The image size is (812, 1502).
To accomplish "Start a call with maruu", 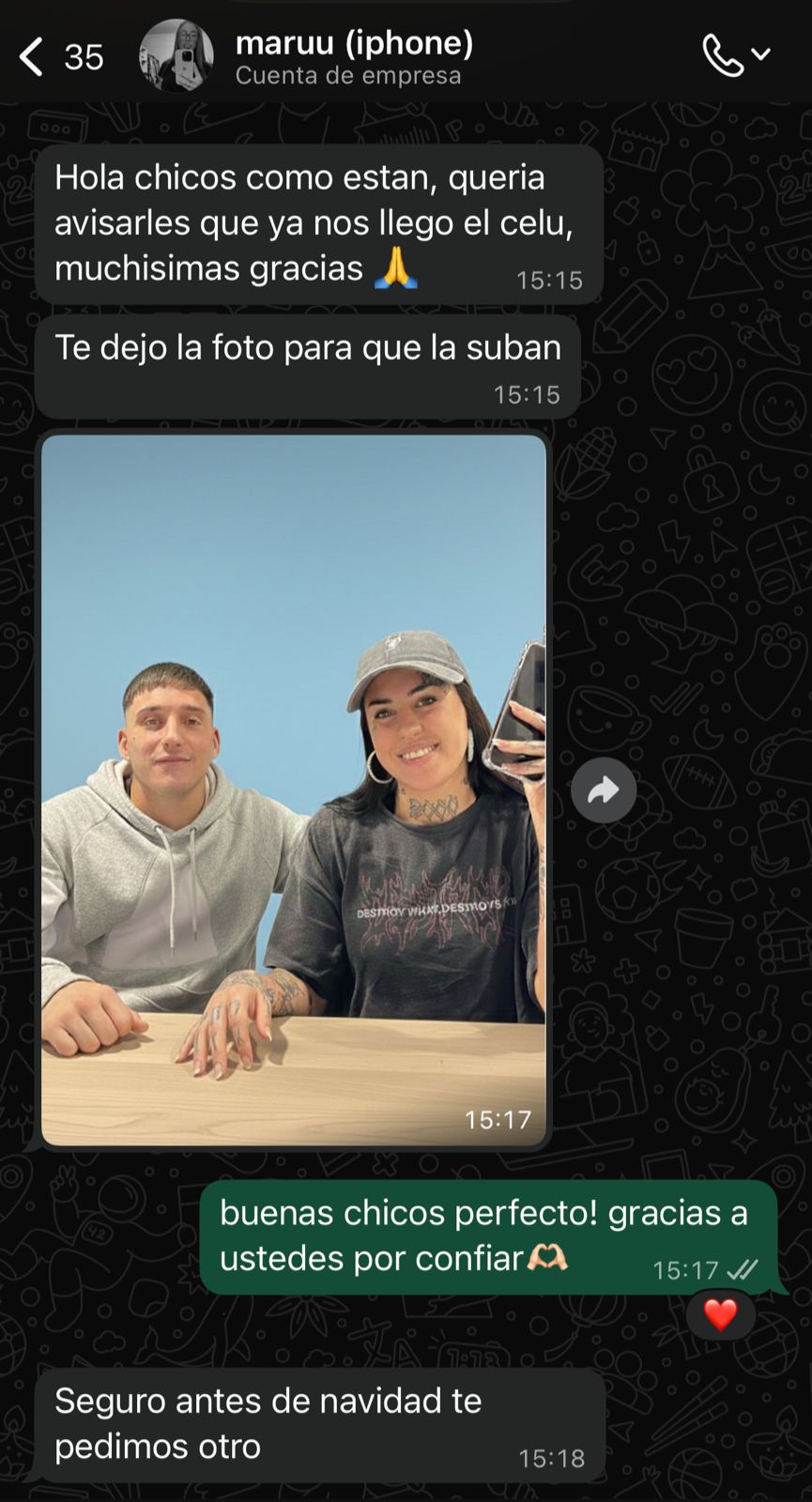I will (724, 56).
